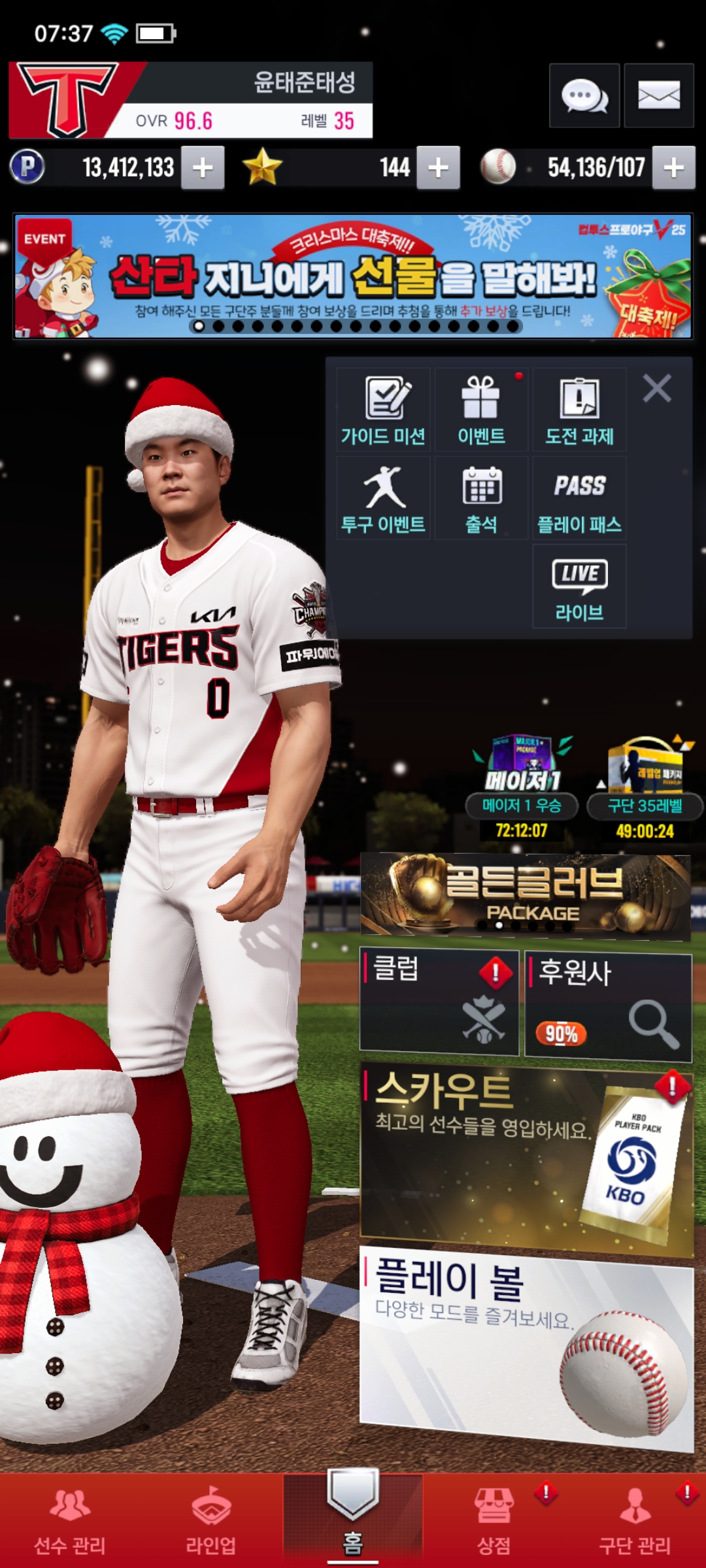706x1568 pixels.
Task: Open the chat bubble icon
Action: [584, 96]
